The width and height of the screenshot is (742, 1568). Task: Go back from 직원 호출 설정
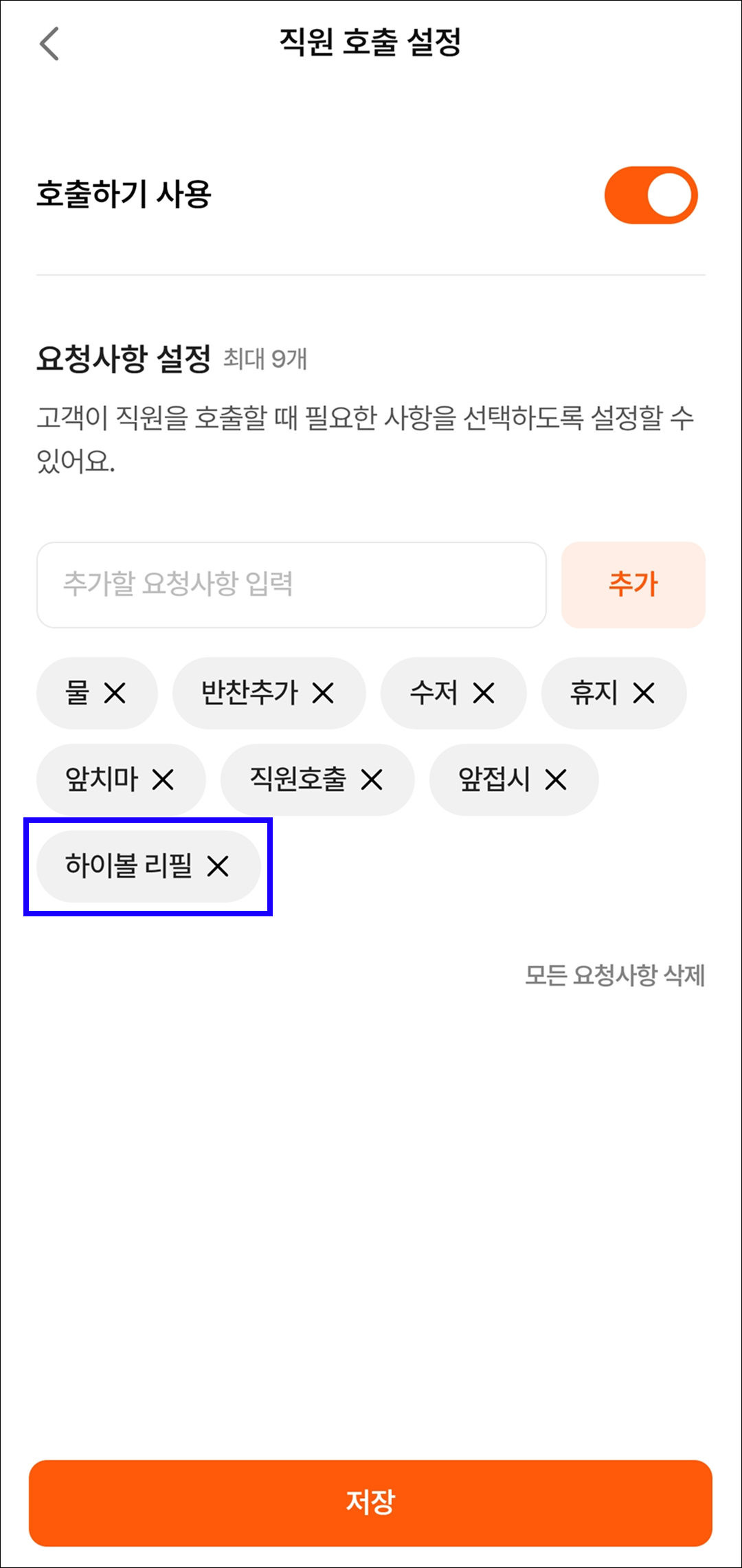click(49, 44)
